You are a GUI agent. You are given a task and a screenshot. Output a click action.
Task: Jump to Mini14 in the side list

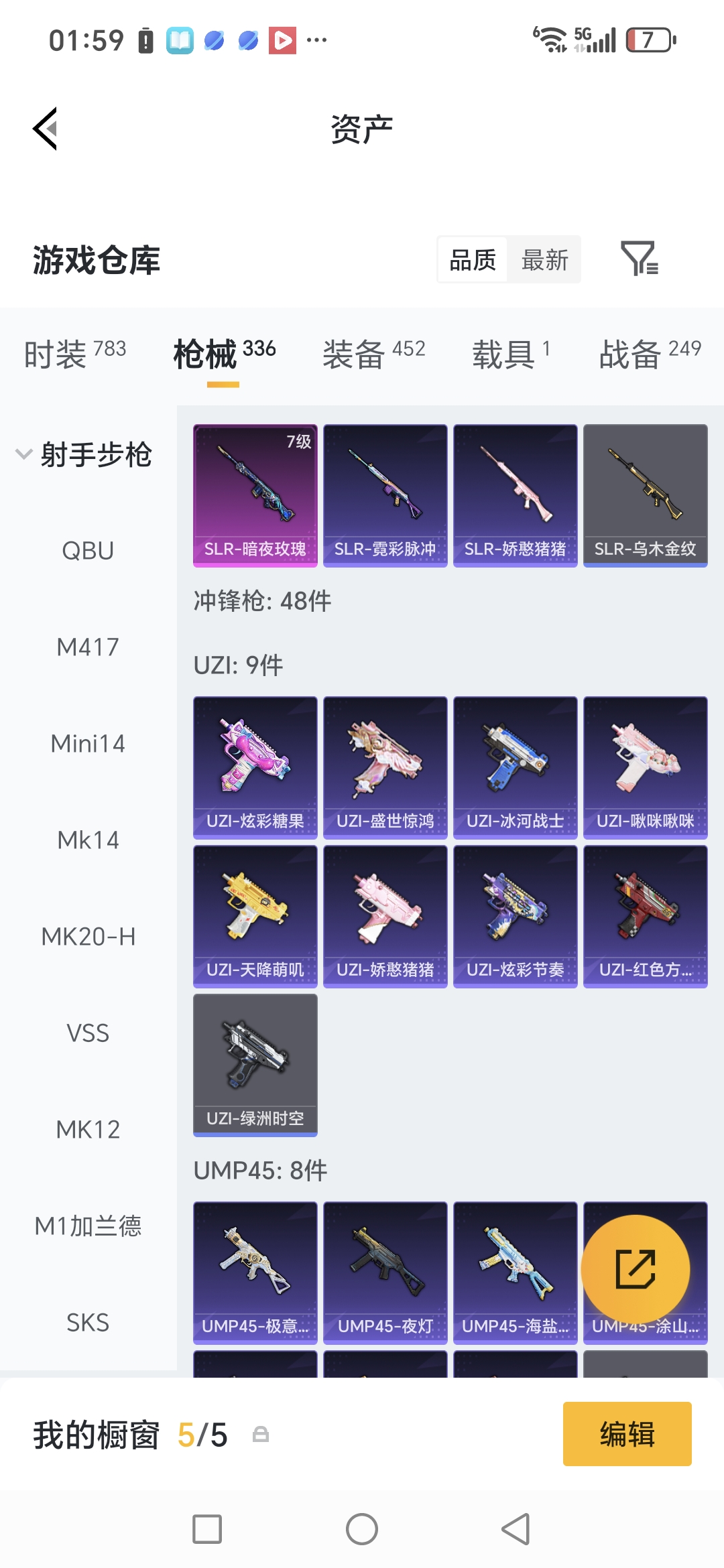88,743
